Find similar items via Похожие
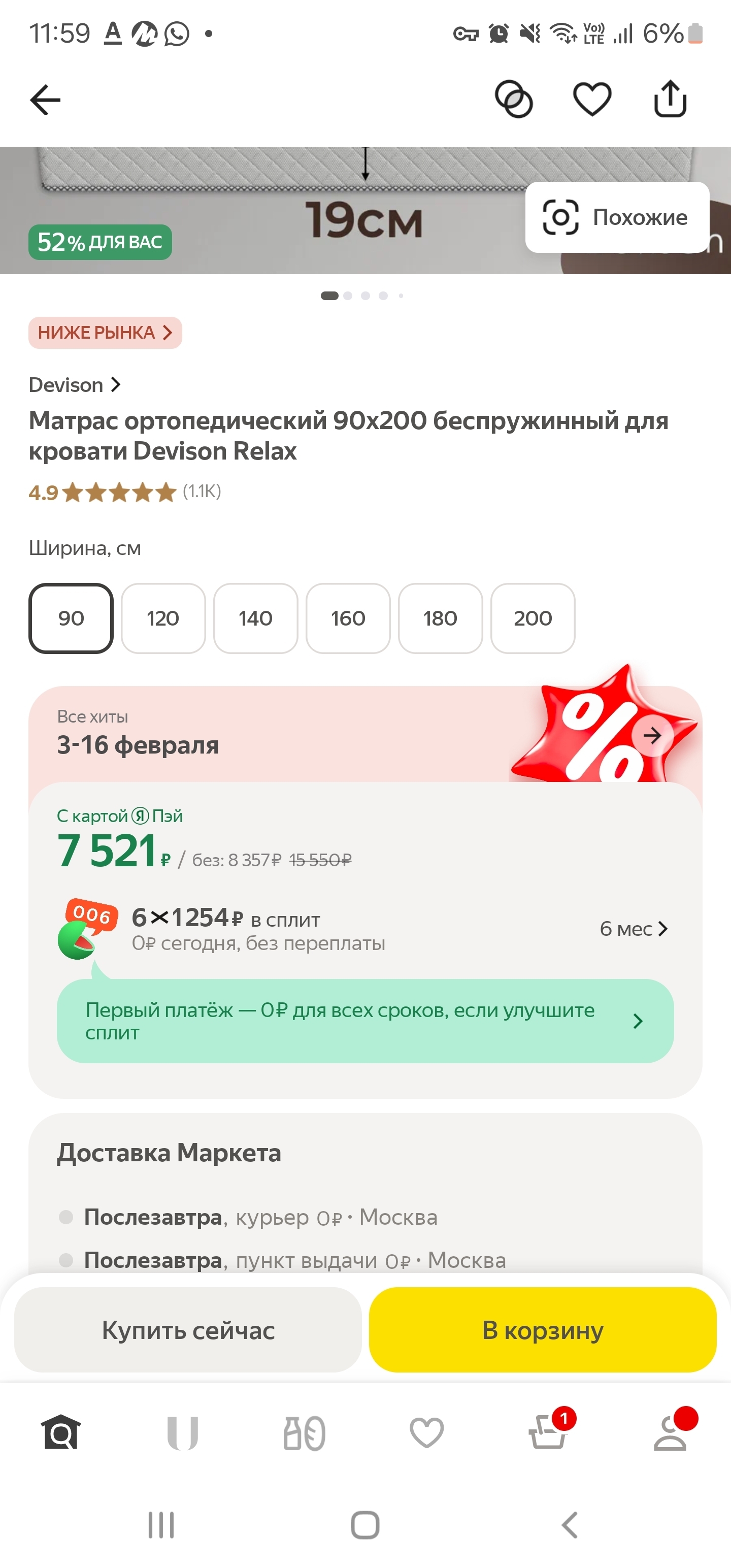This screenshot has width=731, height=1568. click(617, 217)
